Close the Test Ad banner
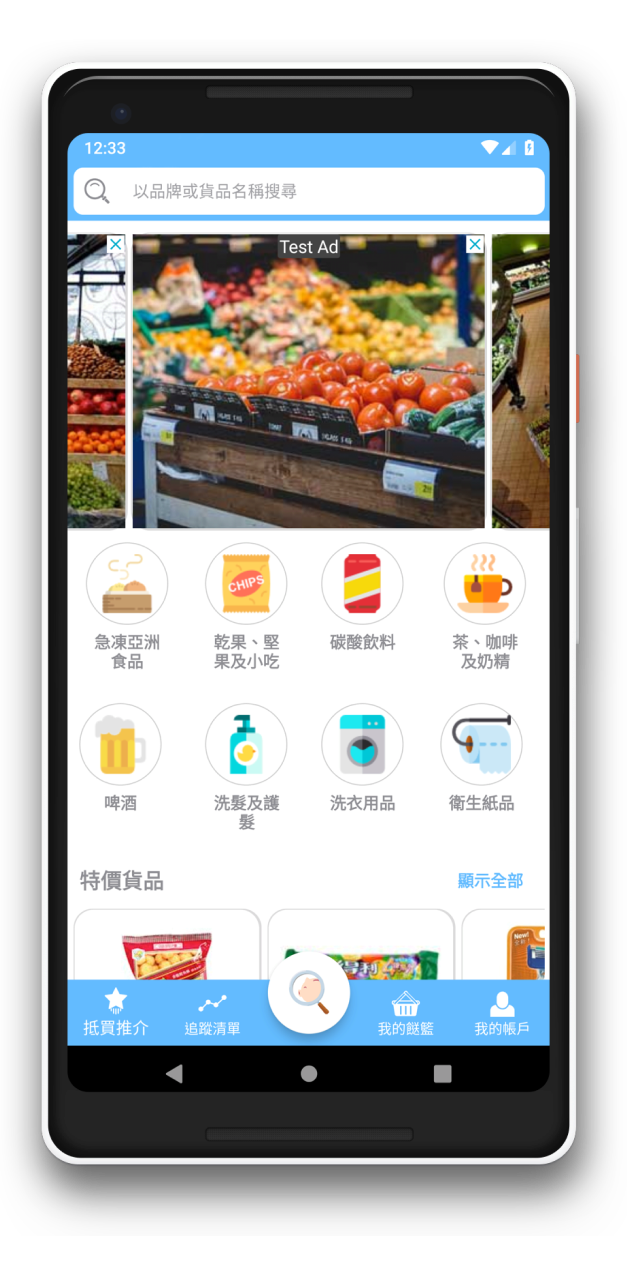Viewport: 627px width, 1272px height. click(475, 245)
